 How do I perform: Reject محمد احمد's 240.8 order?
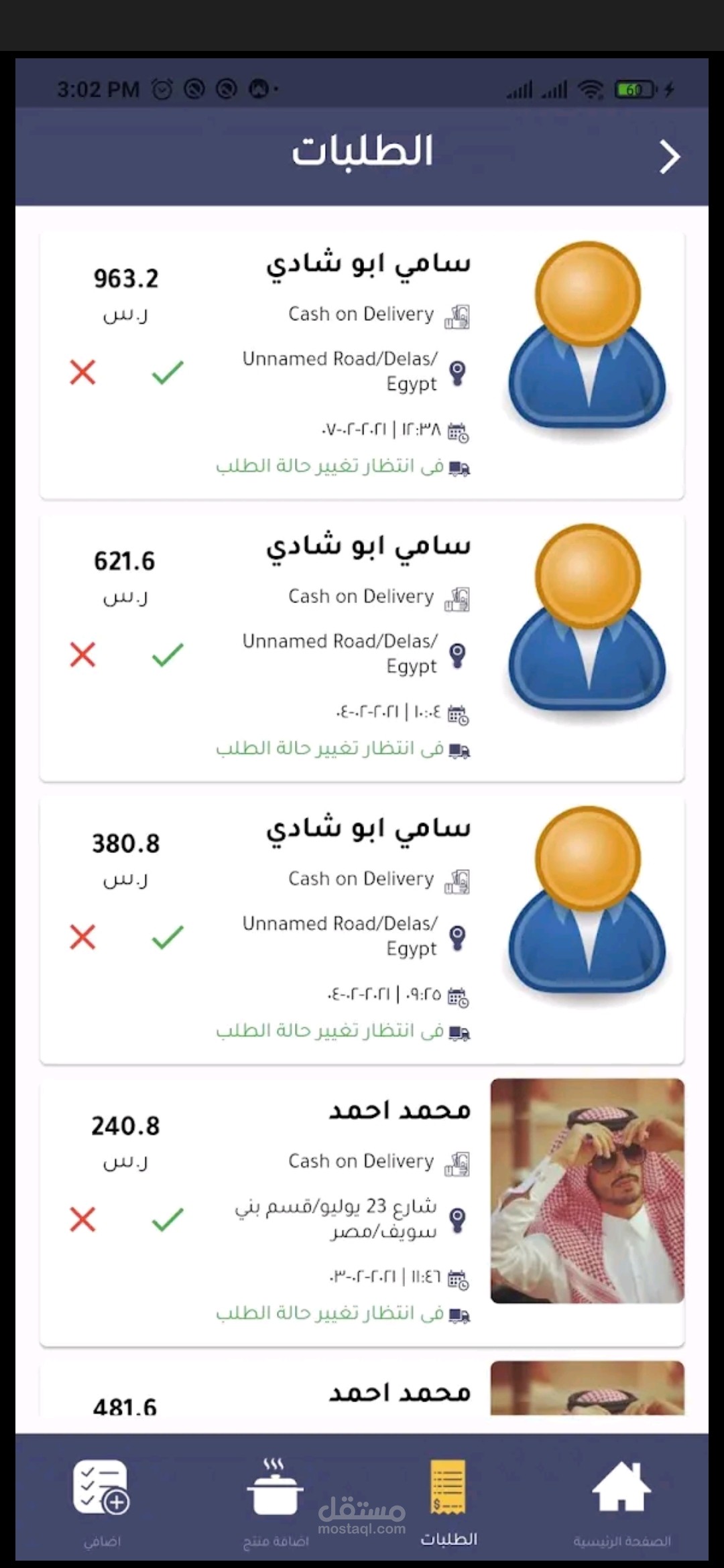(83, 1220)
